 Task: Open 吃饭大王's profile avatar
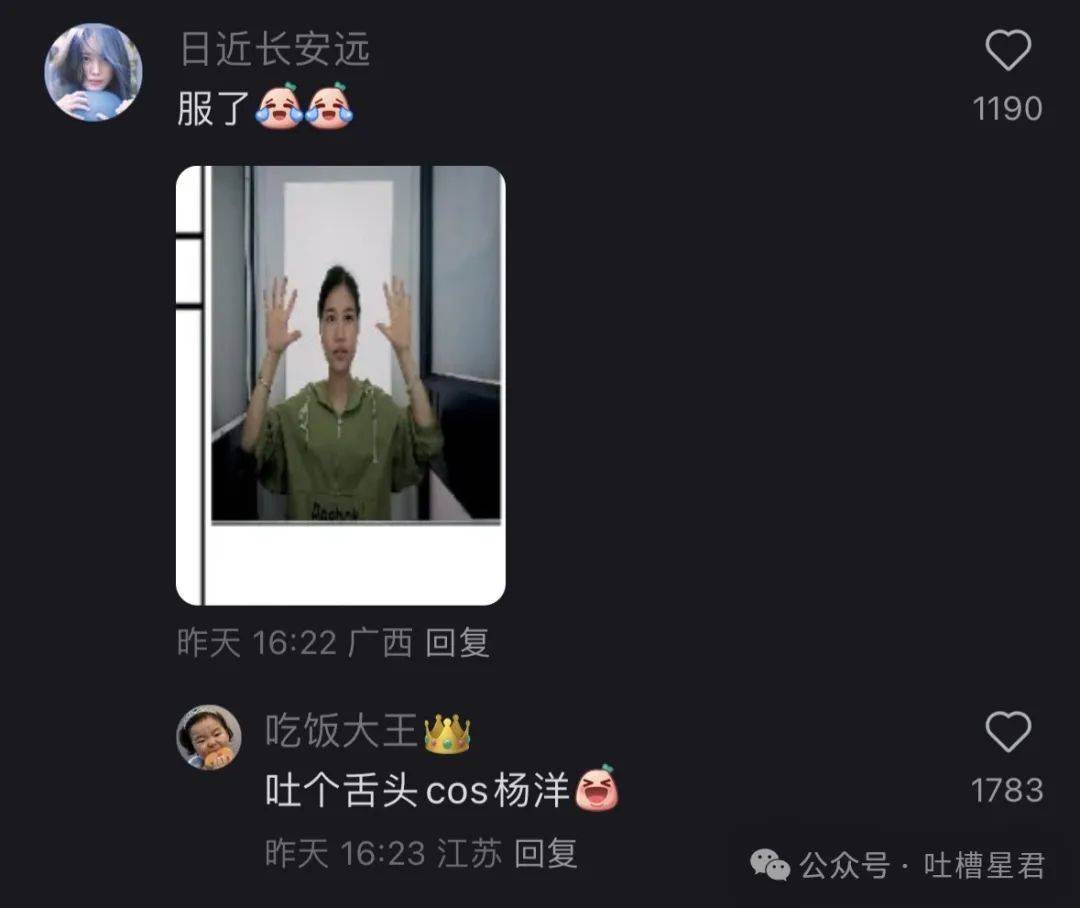209,737
